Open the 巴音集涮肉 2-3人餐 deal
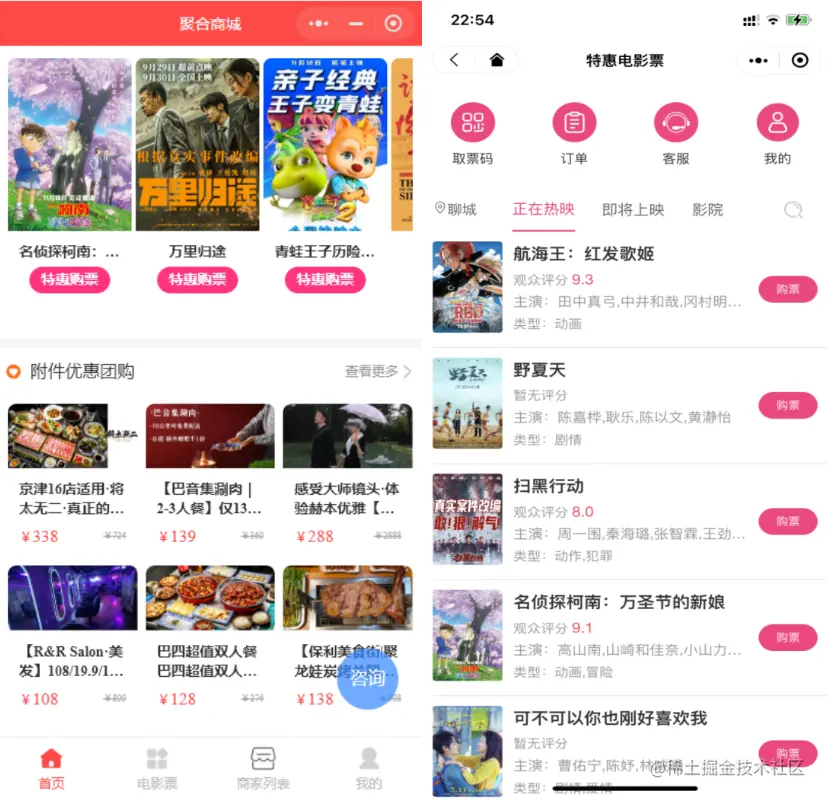Image resolution: width=827 pixels, height=800 pixels. point(210,472)
